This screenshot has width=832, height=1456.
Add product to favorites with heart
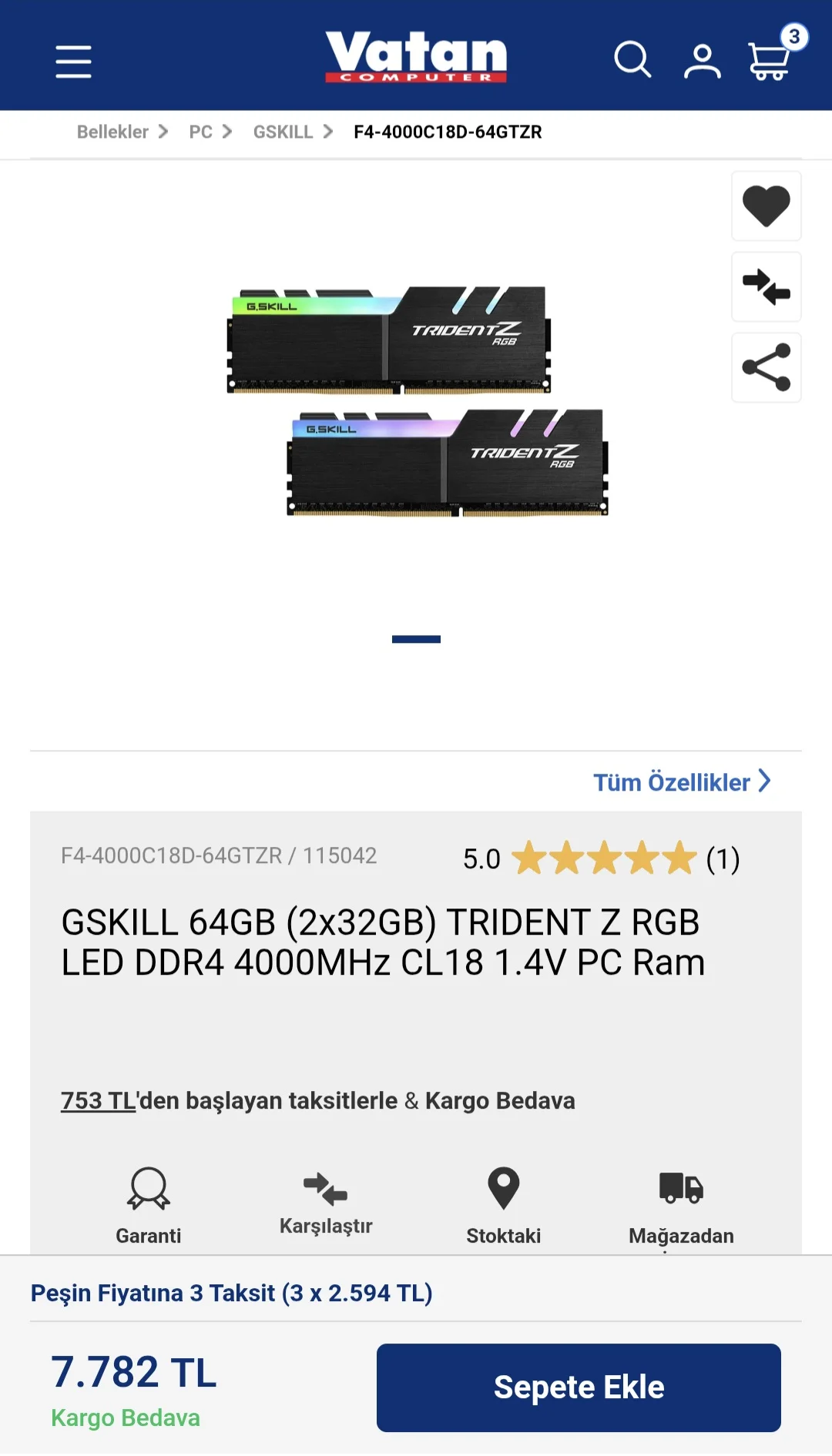[x=766, y=206]
